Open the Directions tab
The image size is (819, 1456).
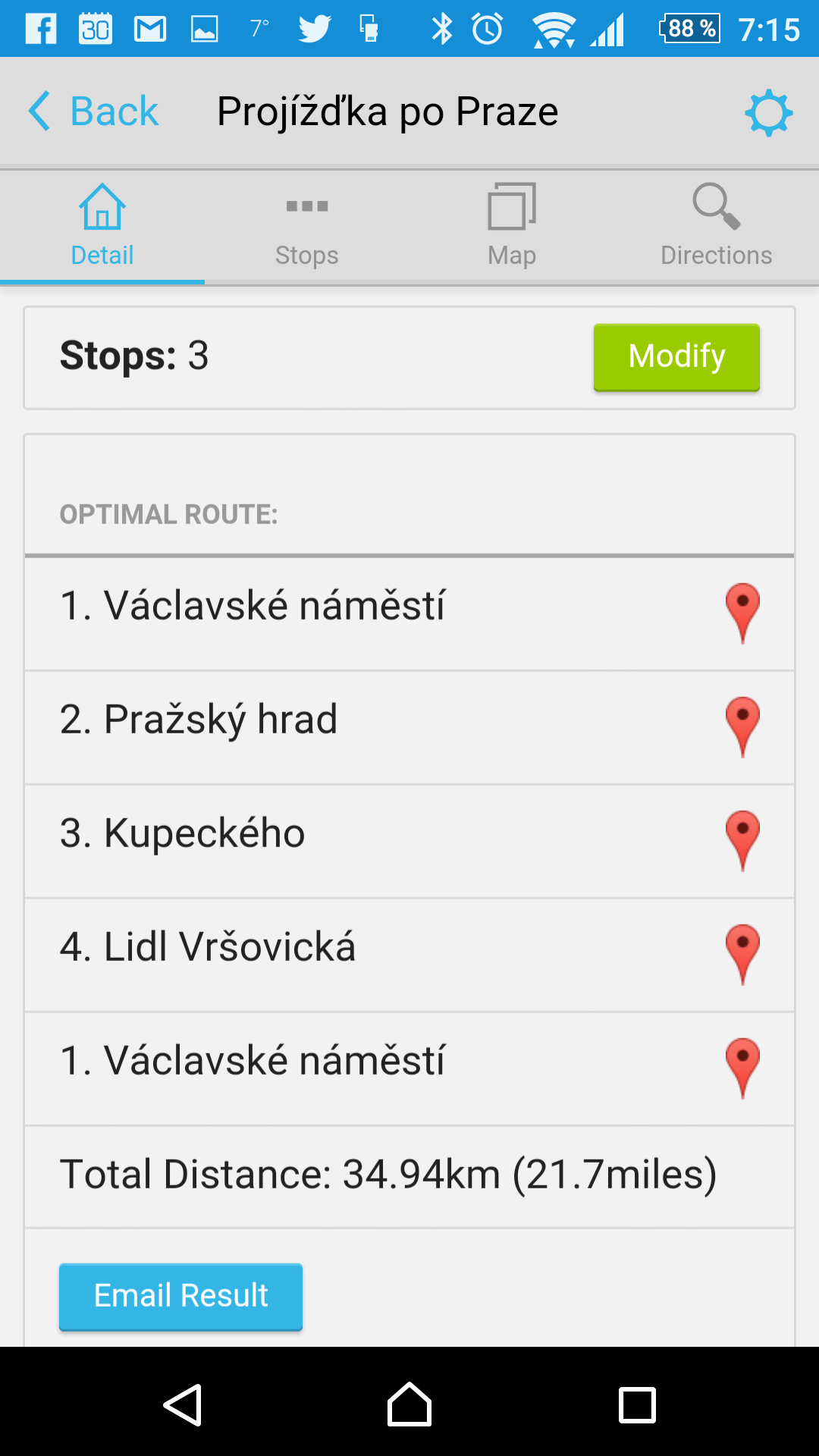tap(717, 227)
